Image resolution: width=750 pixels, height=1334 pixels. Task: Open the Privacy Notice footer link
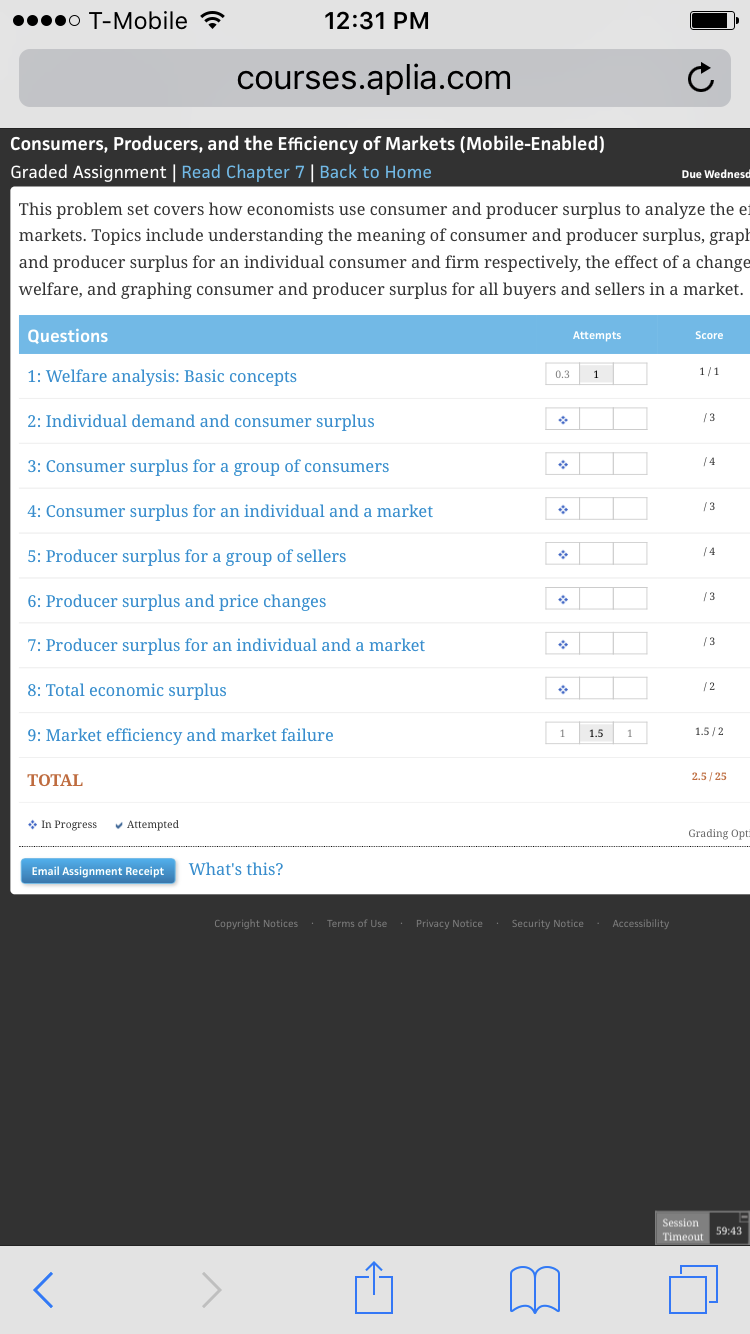(x=449, y=923)
